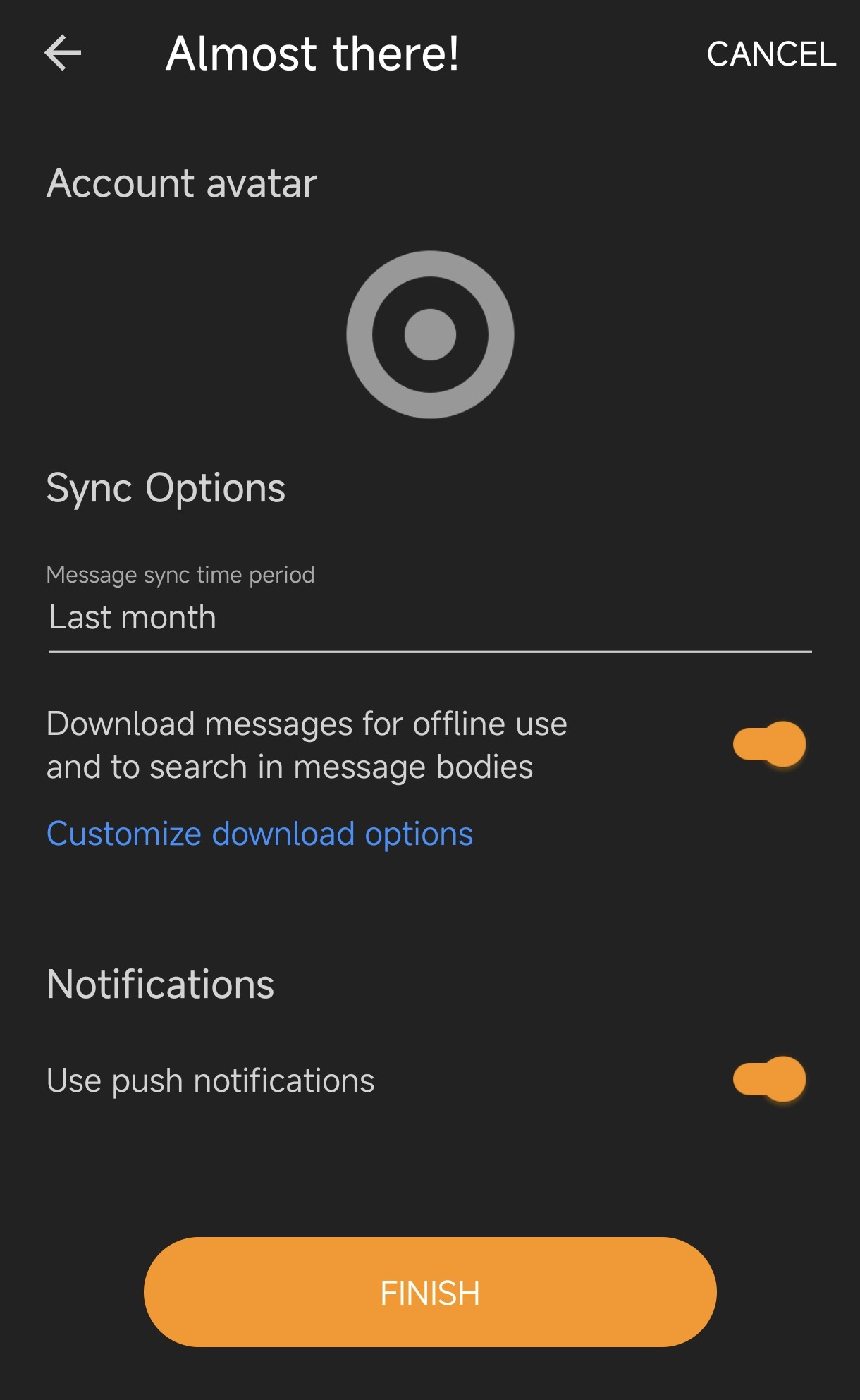Cancel the account setup
Image resolution: width=860 pixels, height=1400 pixels.
pos(770,54)
